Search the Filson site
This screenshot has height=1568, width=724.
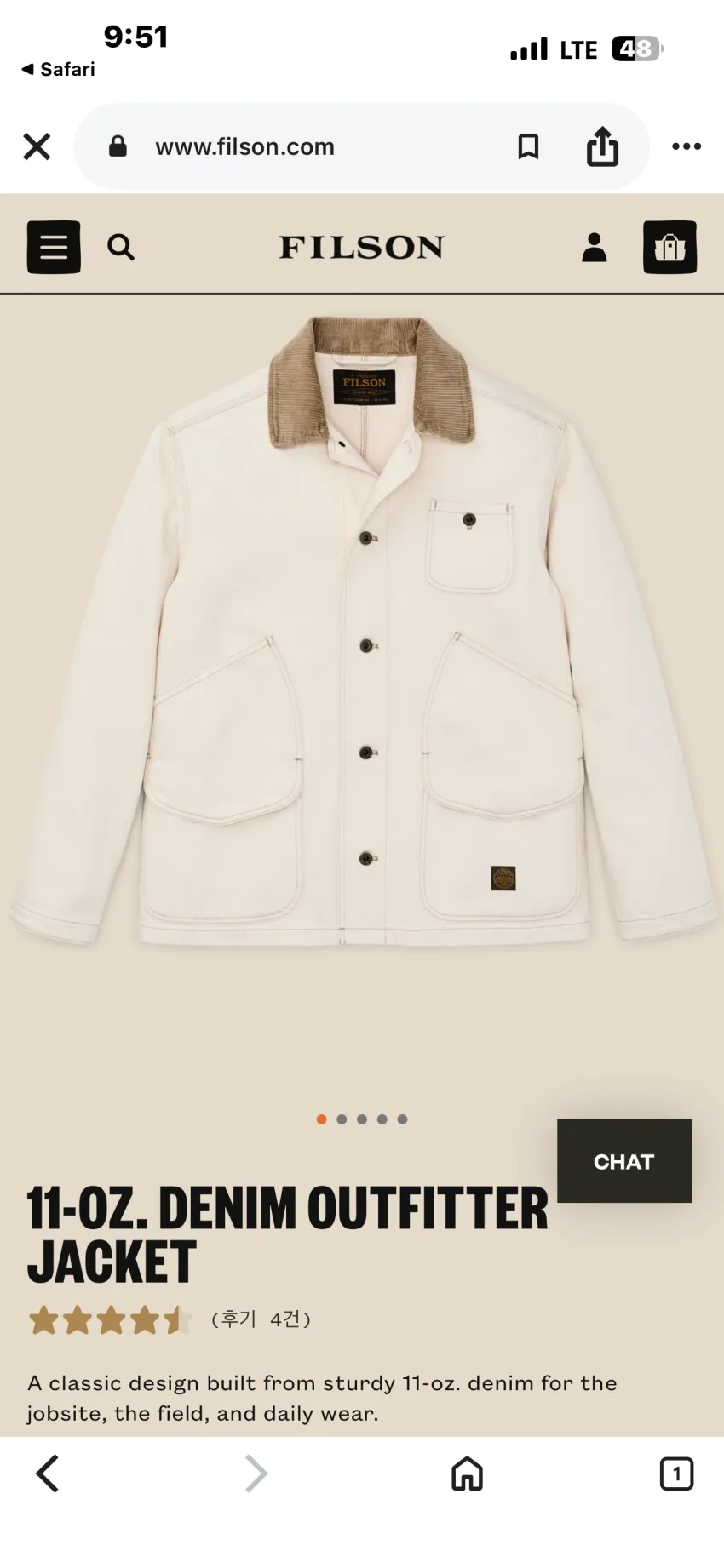coord(121,248)
